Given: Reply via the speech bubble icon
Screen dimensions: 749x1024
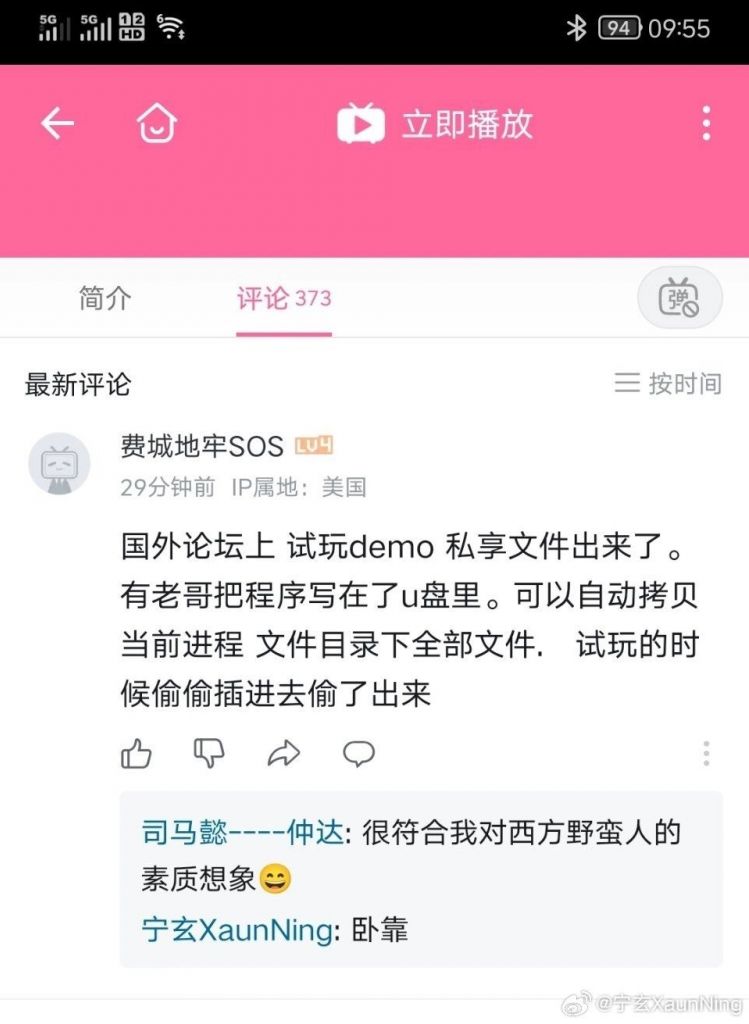Looking at the screenshot, I should pyautogui.click(x=358, y=756).
